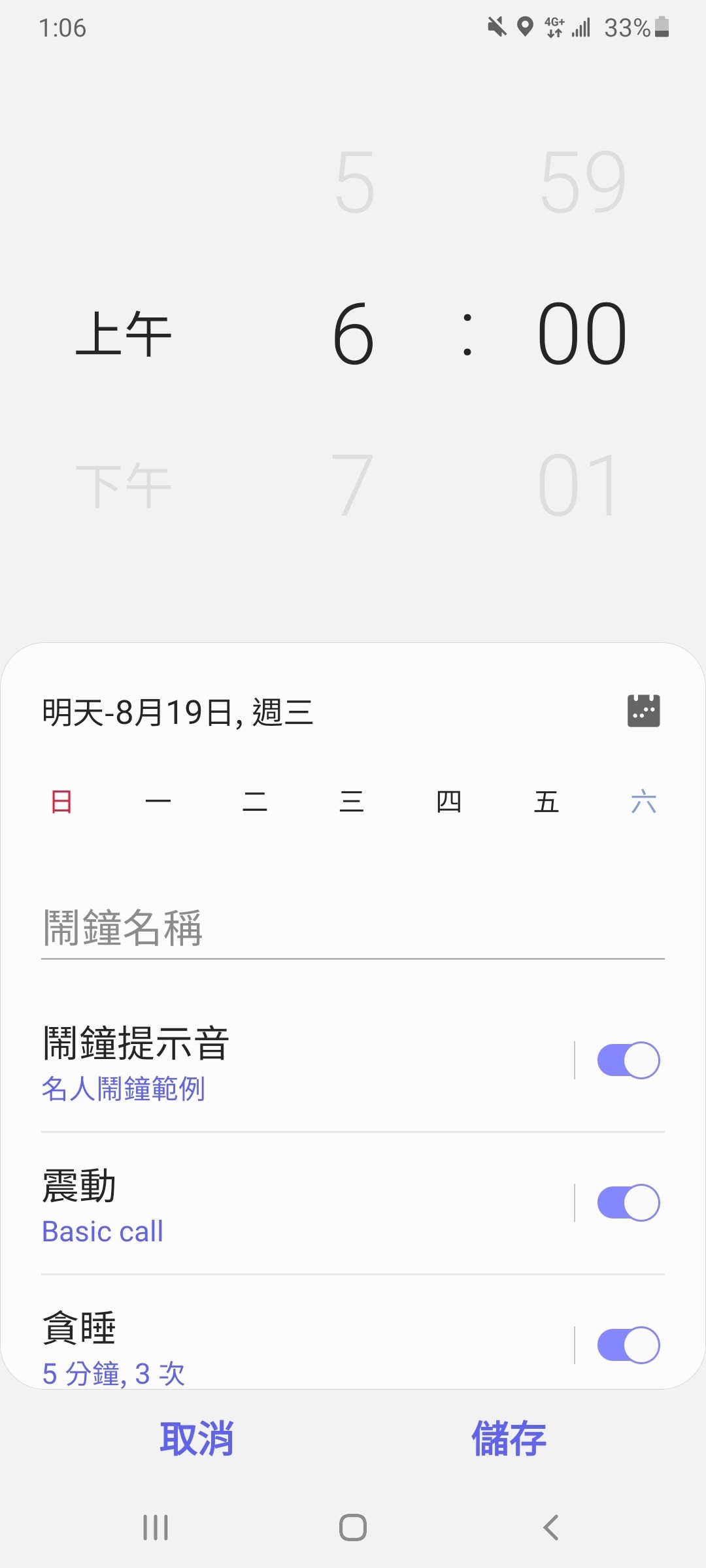Open 貪睡 snooze settings

coord(261,1346)
